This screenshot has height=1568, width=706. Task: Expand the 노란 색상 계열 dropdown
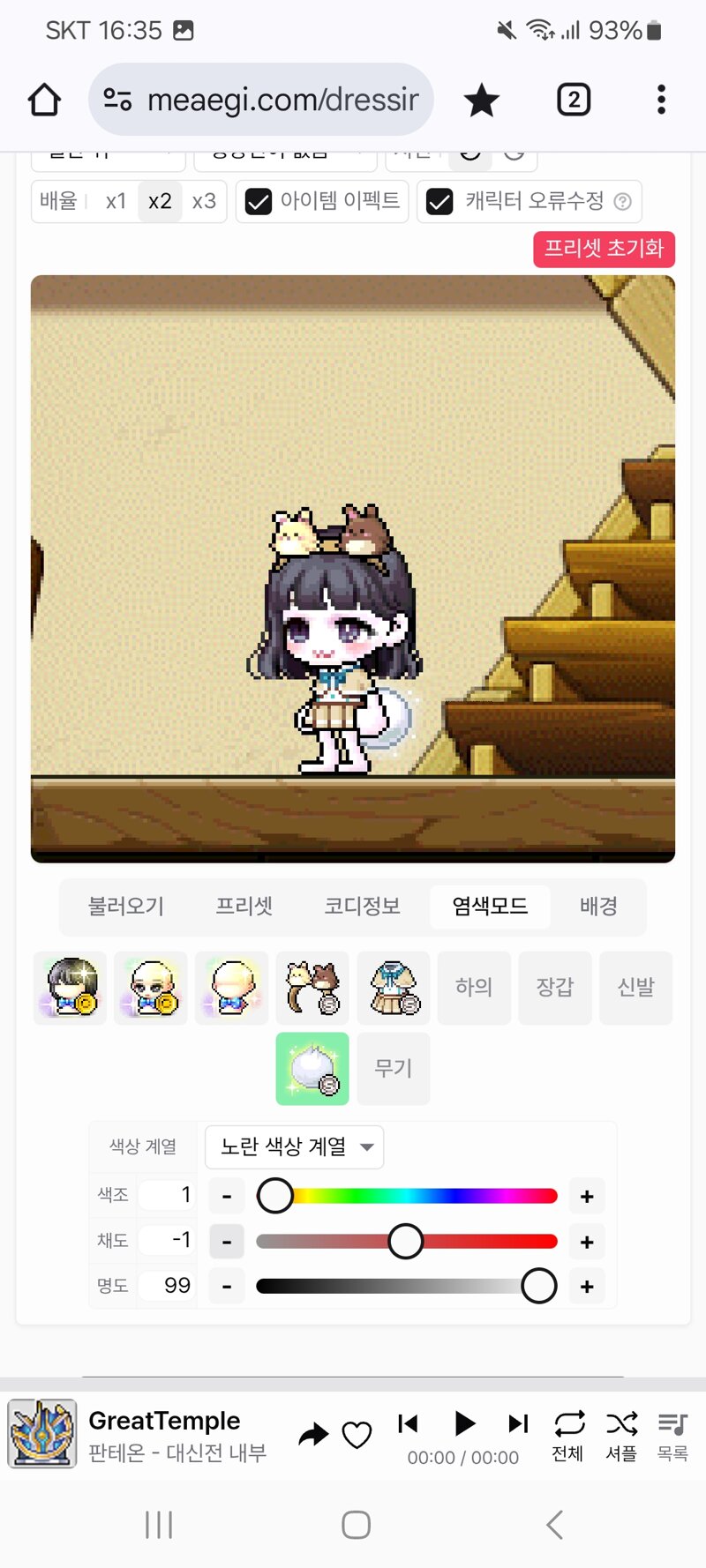click(x=294, y=1146)
